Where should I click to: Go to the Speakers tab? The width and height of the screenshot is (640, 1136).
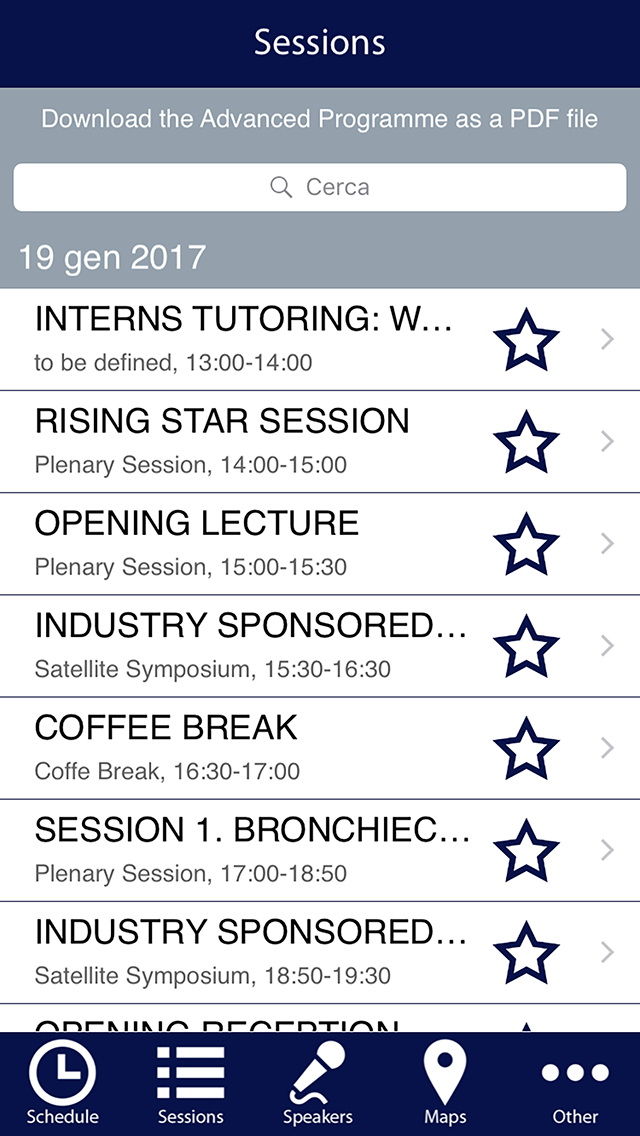point(317,1084)
